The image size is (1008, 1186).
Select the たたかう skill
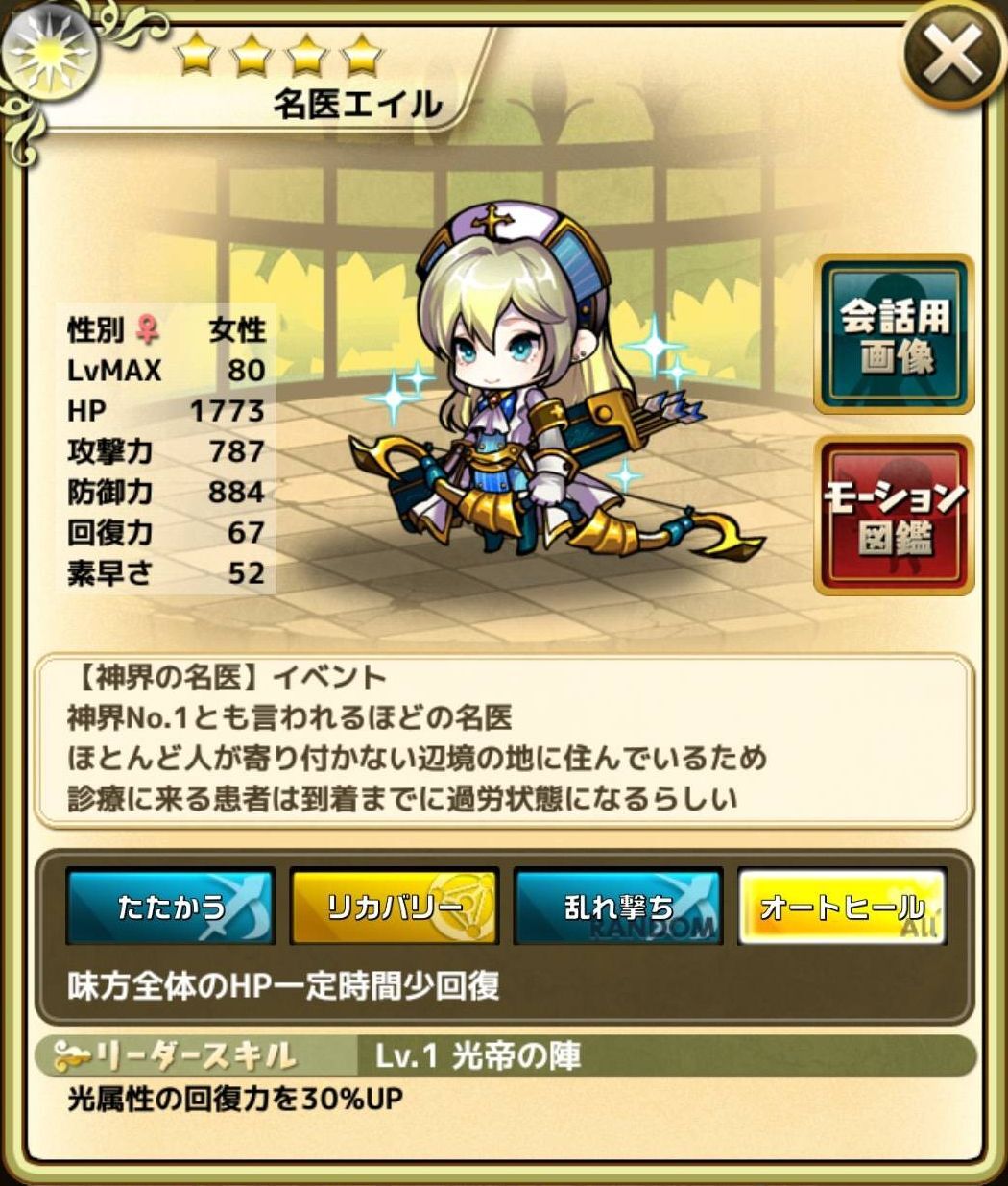click(x=171, y=907)
